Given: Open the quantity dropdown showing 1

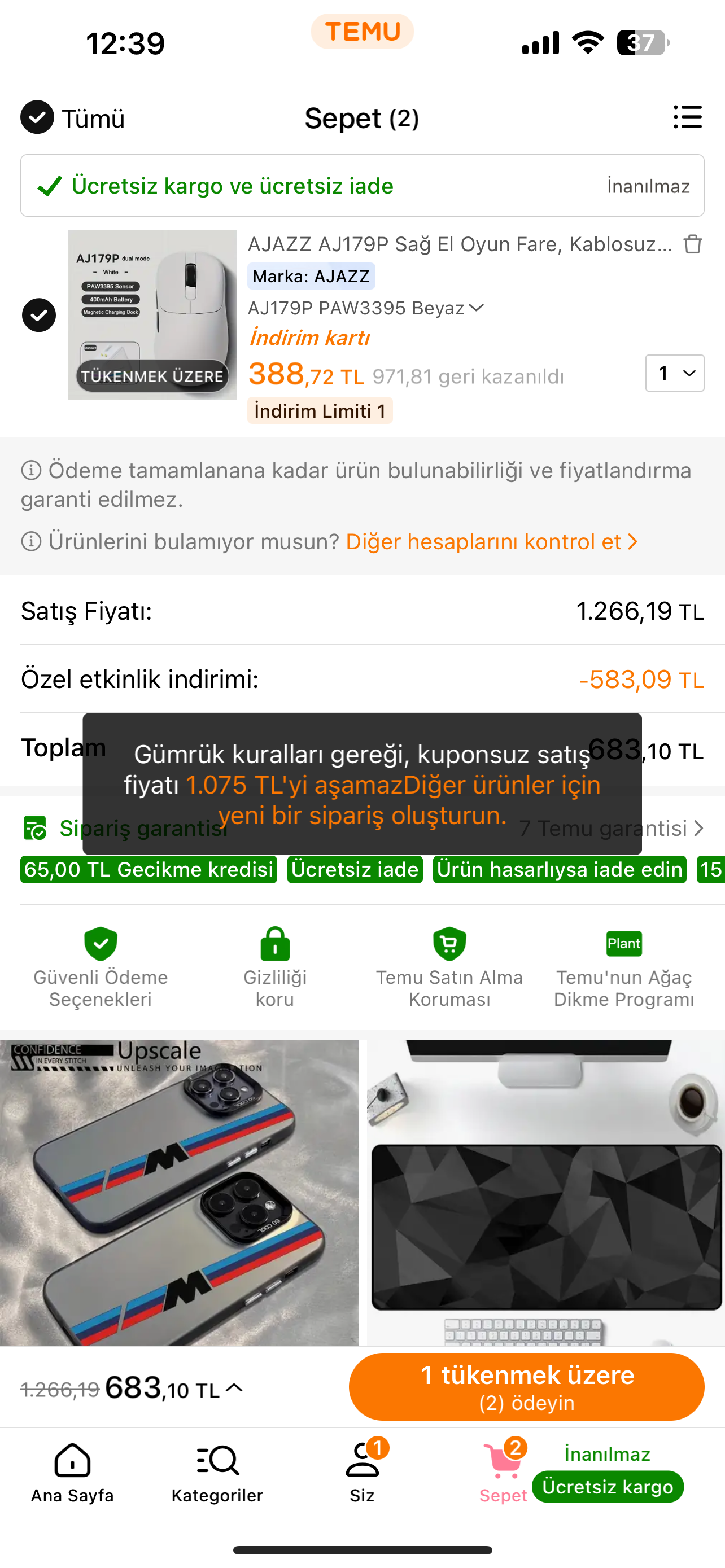Looking at the screenshot, I should click(675, 373).
